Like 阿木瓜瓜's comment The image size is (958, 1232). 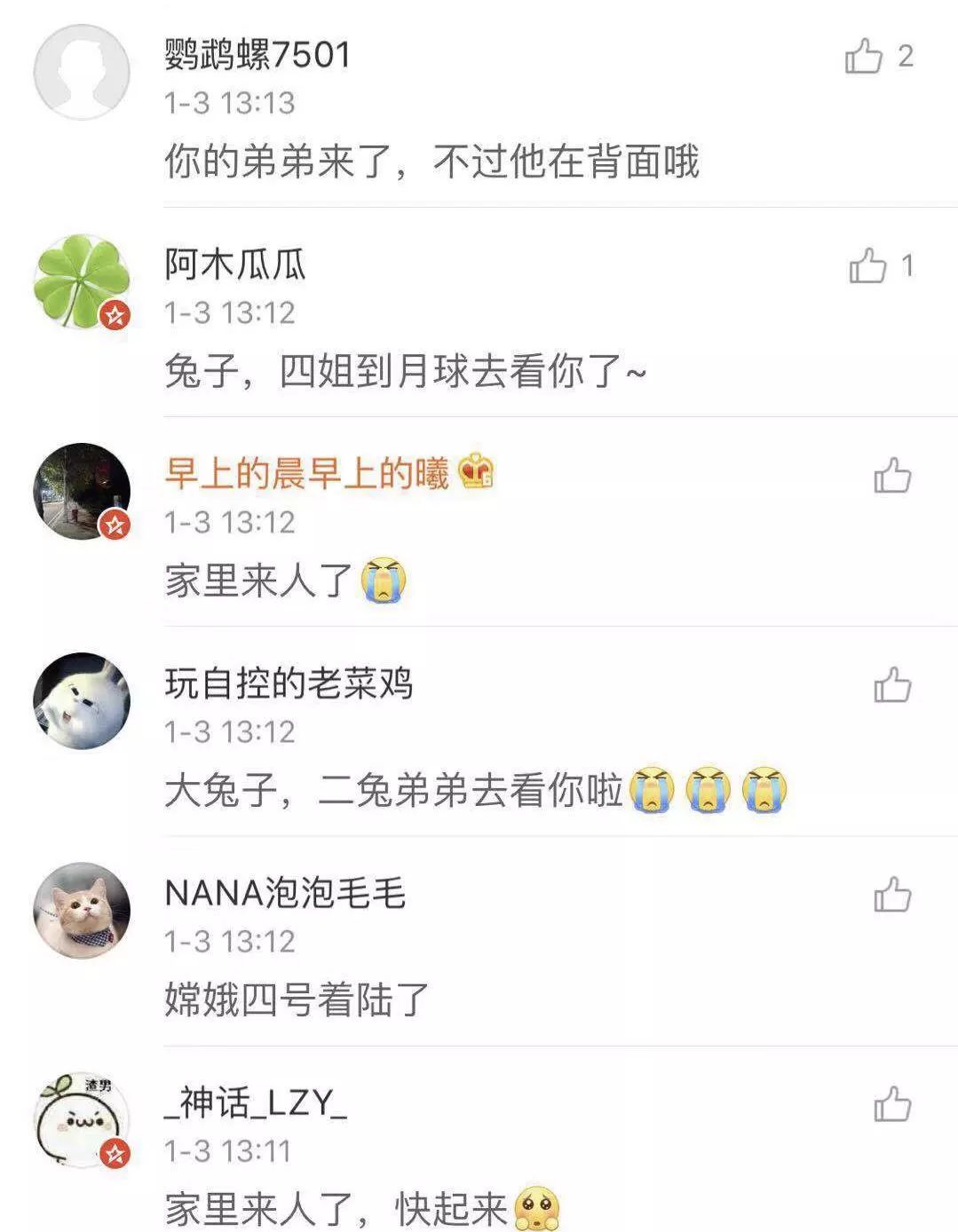(867, 265)
